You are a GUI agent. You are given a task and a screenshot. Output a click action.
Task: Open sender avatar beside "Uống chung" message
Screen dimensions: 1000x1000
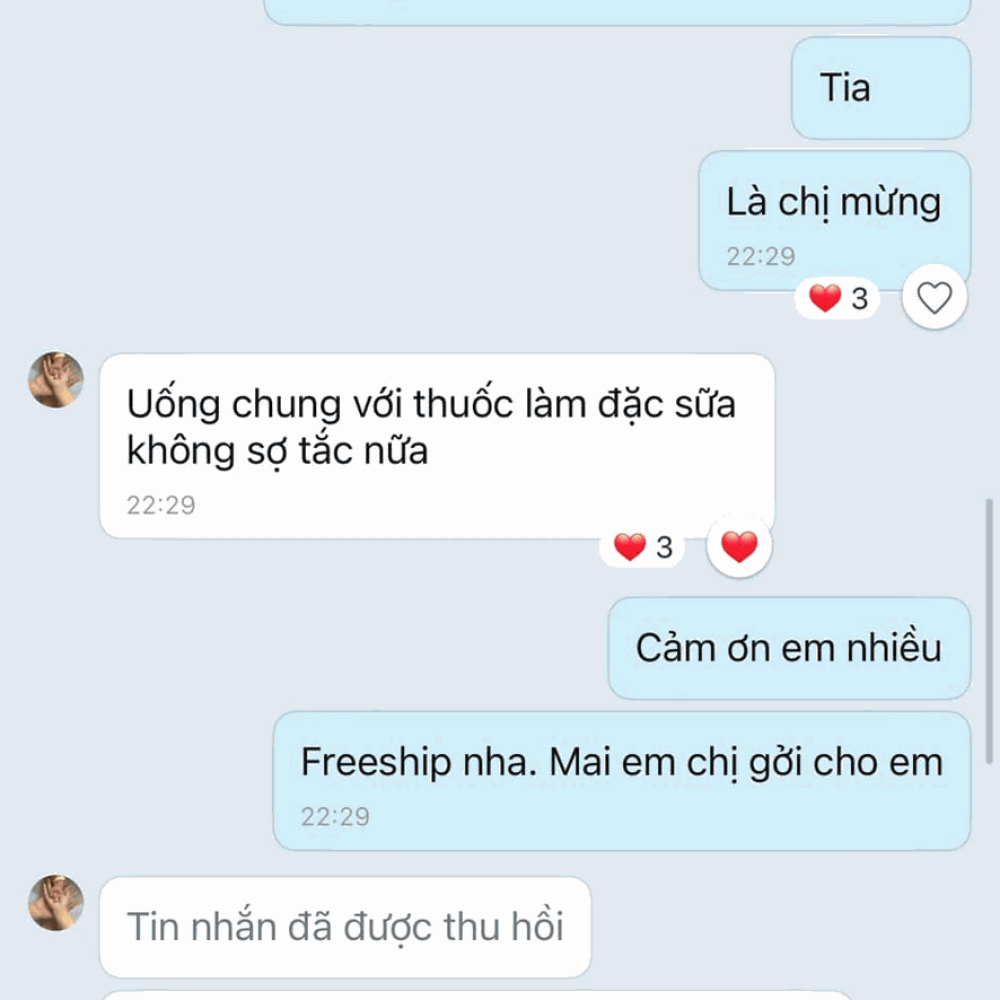click(x=56, y=380)
